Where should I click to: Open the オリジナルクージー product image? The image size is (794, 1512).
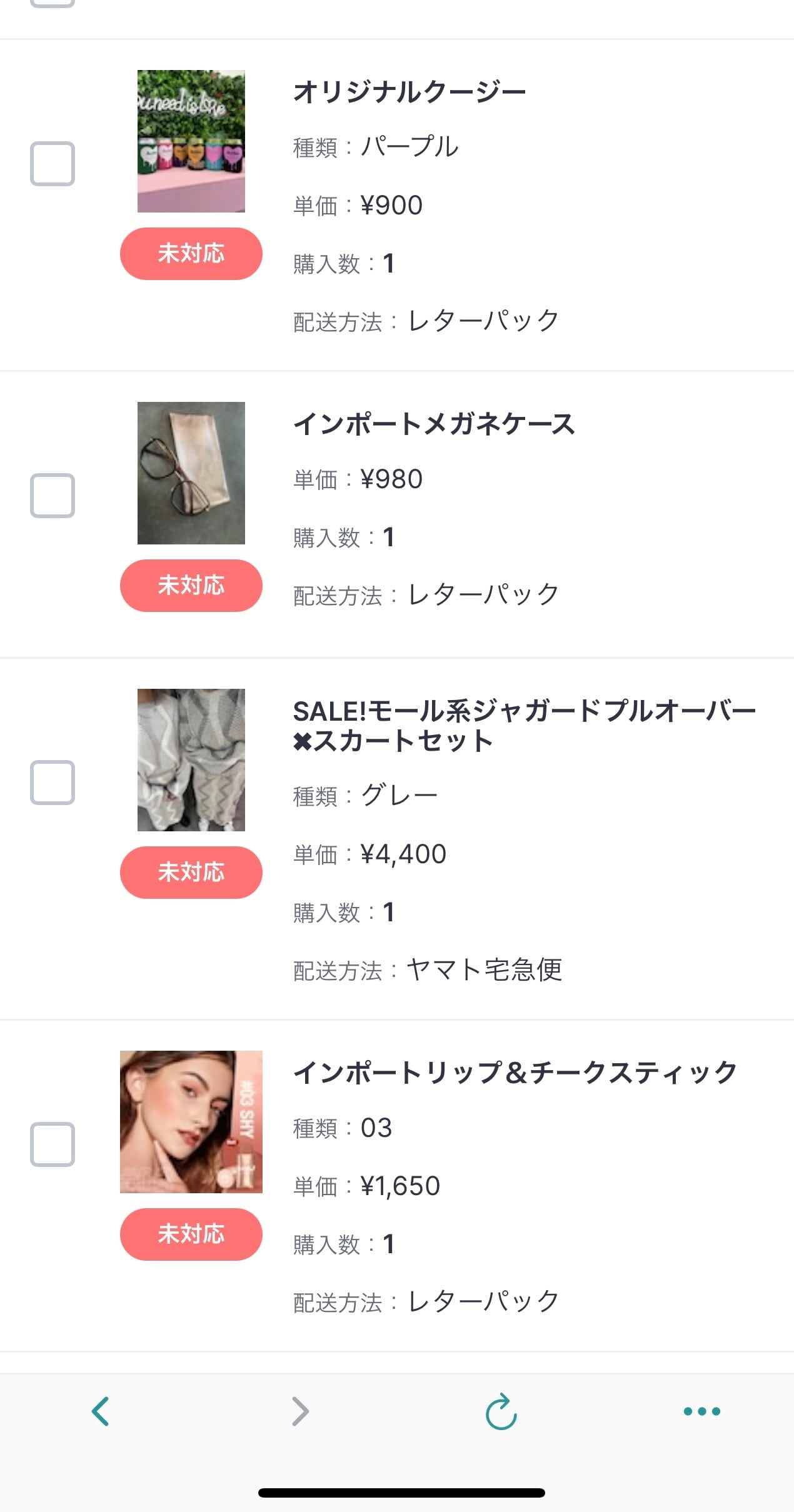(191, 141)
